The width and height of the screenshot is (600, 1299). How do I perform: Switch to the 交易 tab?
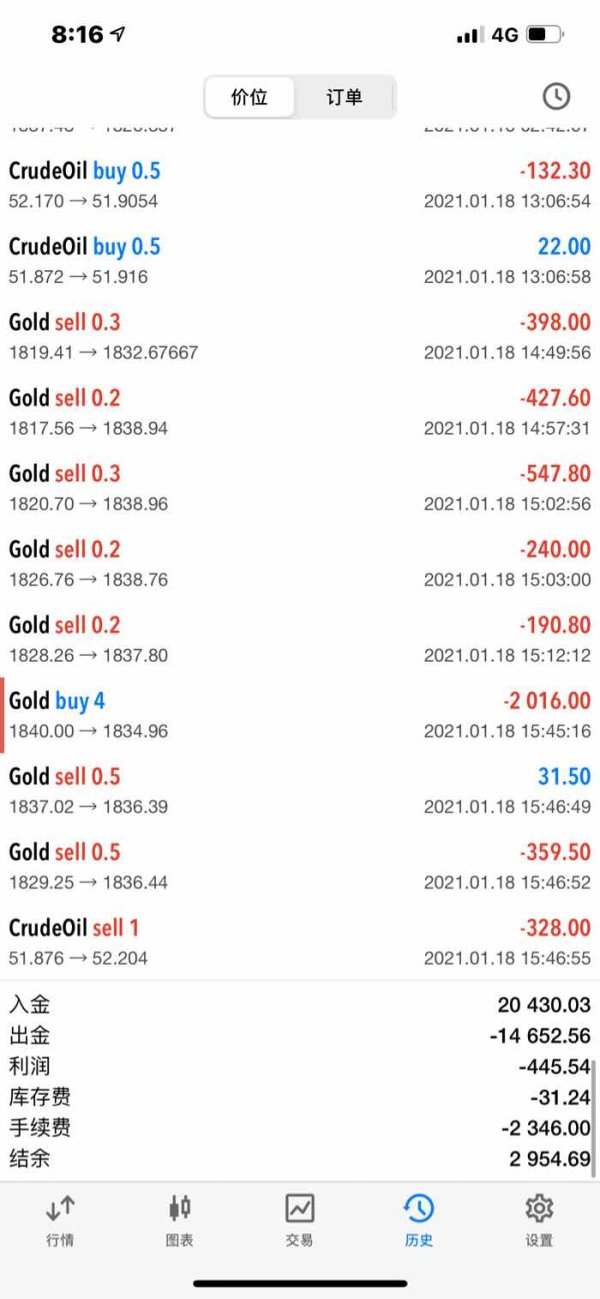[300, 1220]
